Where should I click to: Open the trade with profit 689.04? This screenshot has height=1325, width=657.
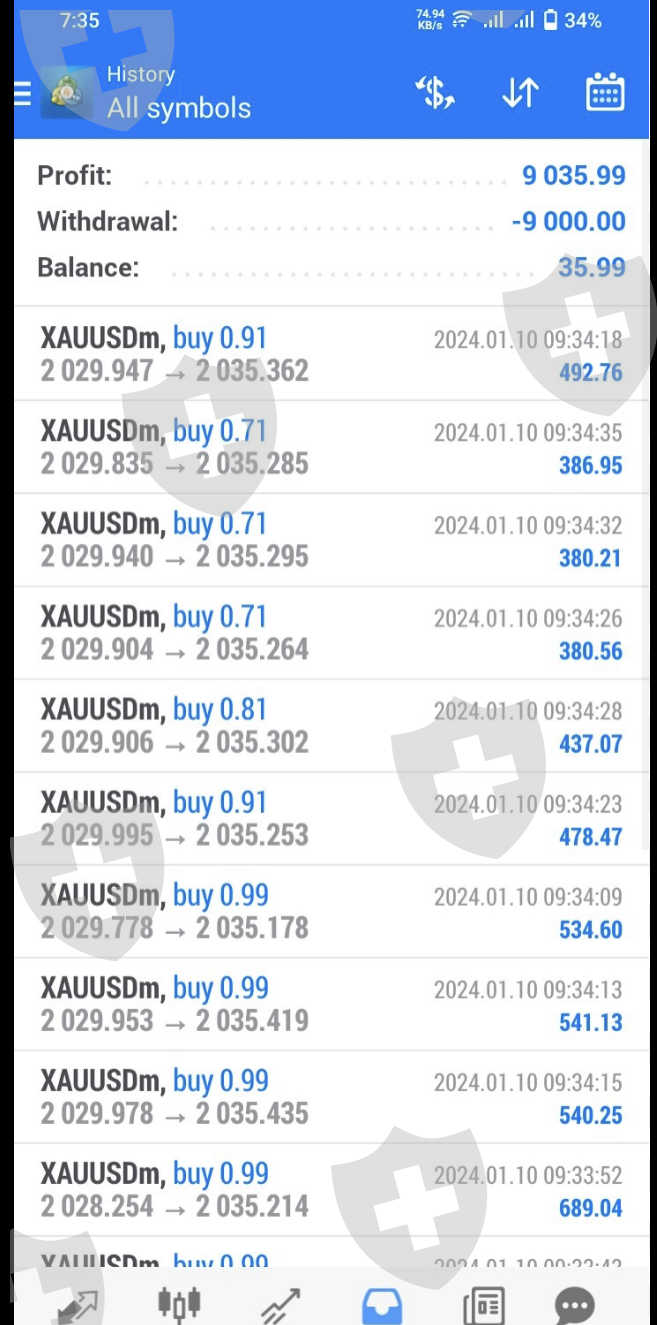(x=331, y=1190)
